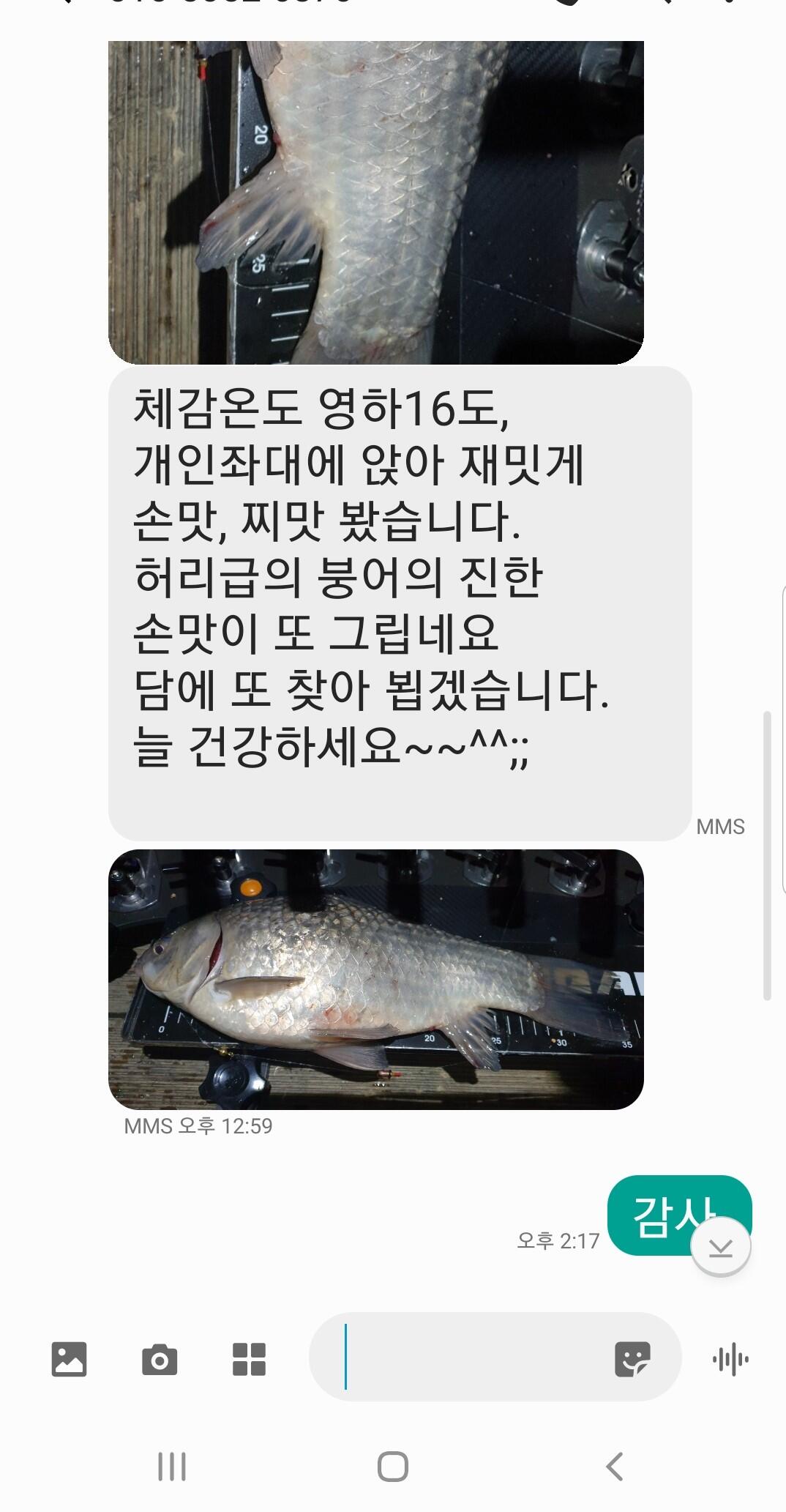Open the camera to attach a photo
This screenshot has height=1512, width=786.
[159, 1360]
